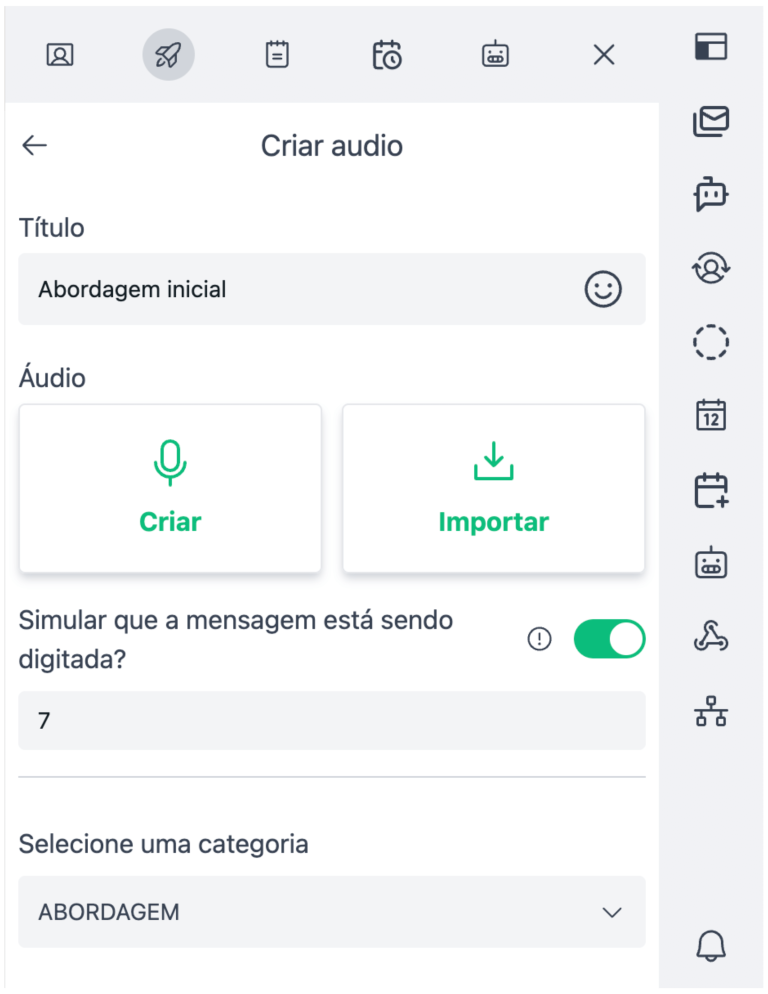Open the webhook icon in sidebar

click(x=711, y=637)
